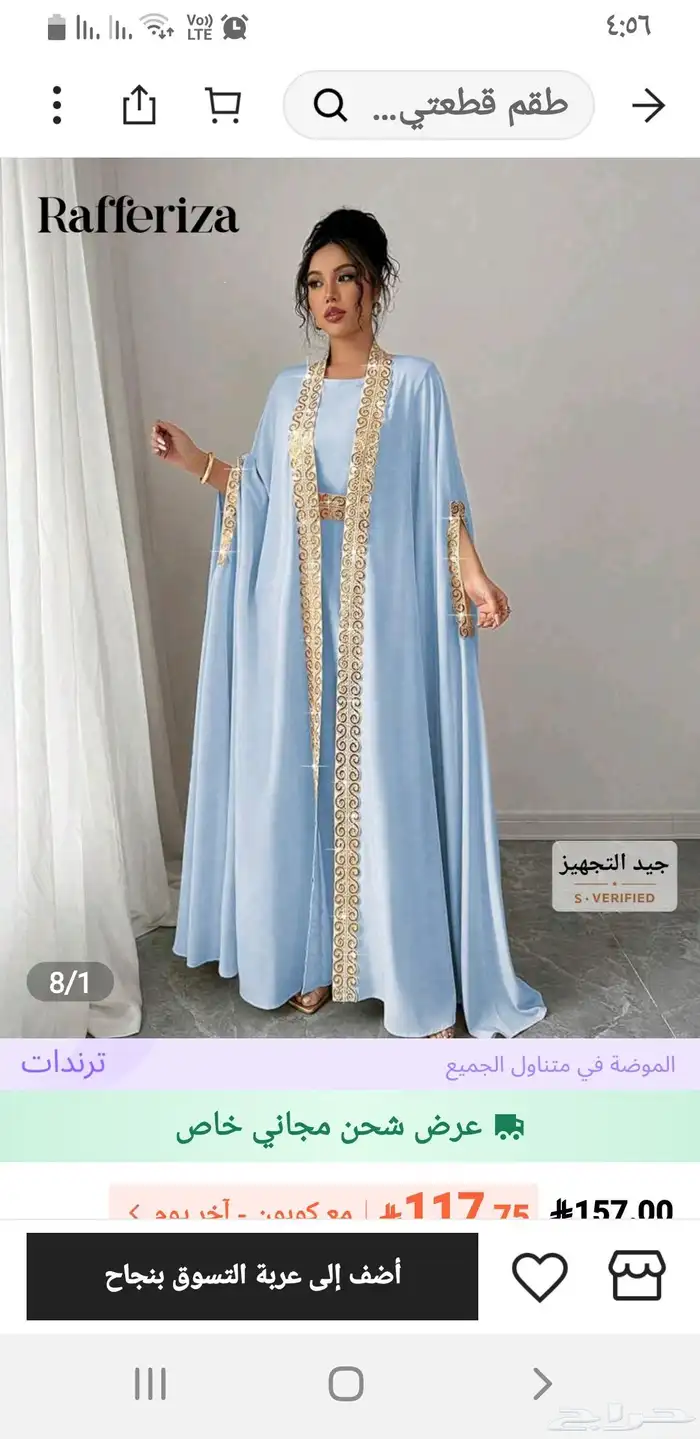Image resolution: width=700 pixels, height=1439 pixels.
Task: Tap أضف إلى عربة التسوق بنجاح button
Action: pyautogui.click(x=252, y=1276)
